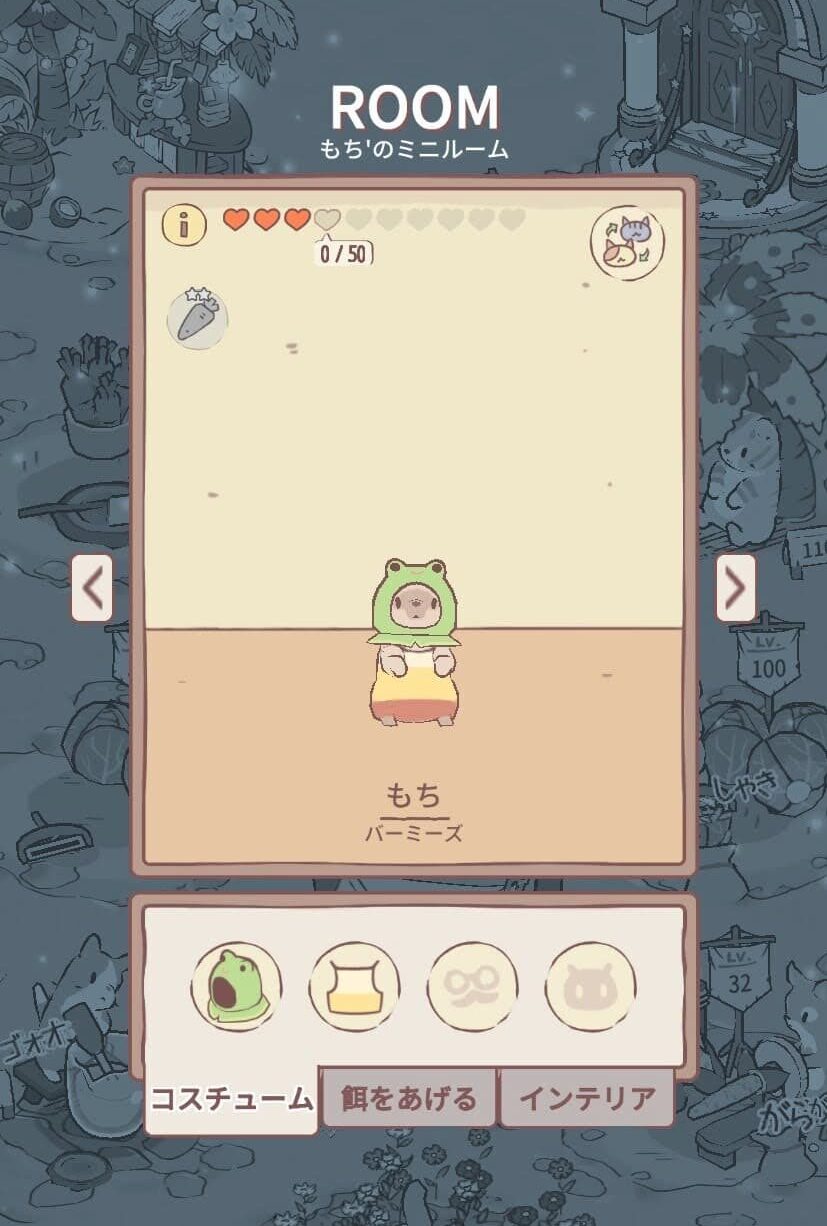The image size is (827, 1226).
Task: Open the info button
Action: pos(184,225)
